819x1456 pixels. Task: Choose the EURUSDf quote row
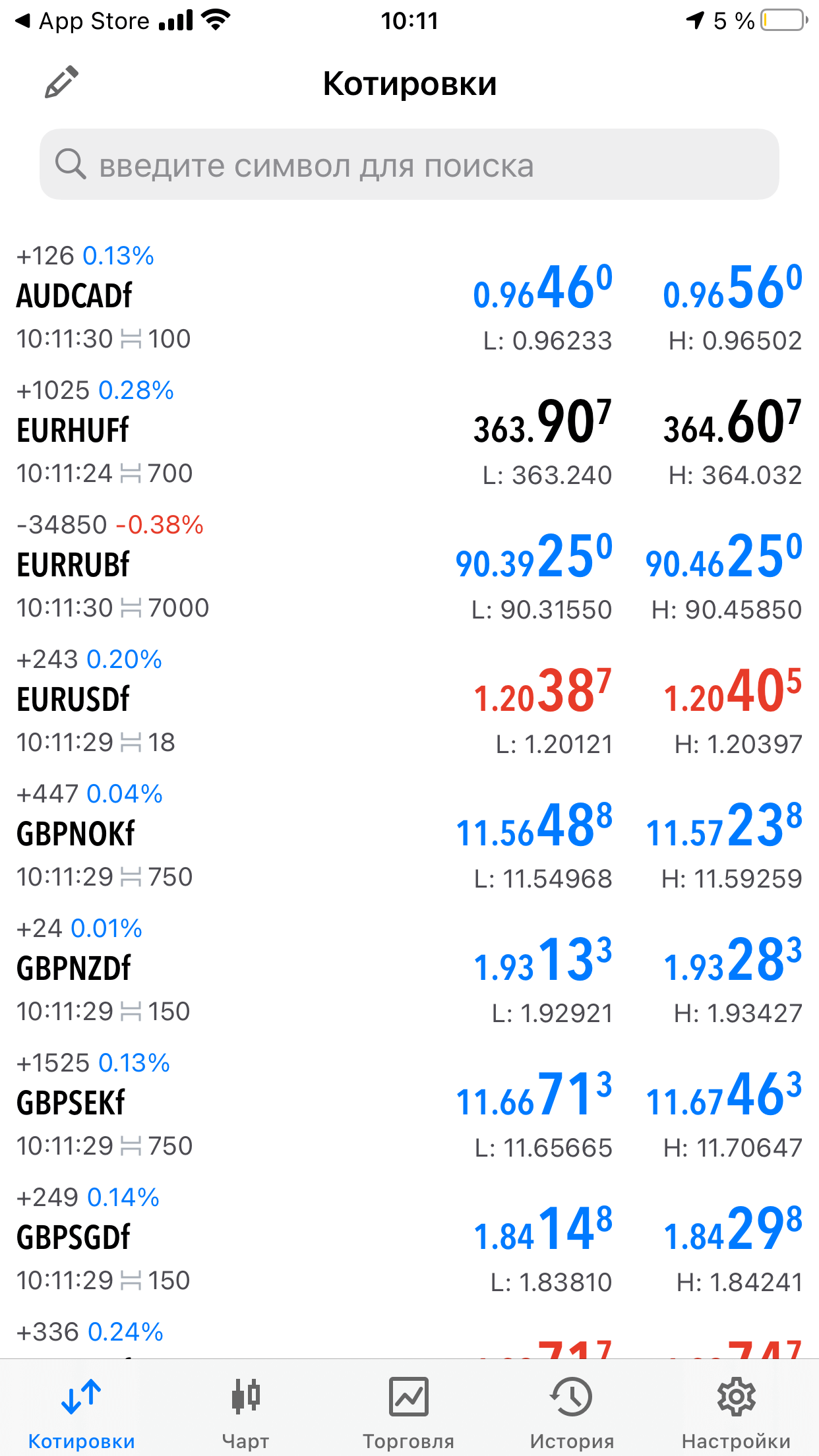(409, 702)
